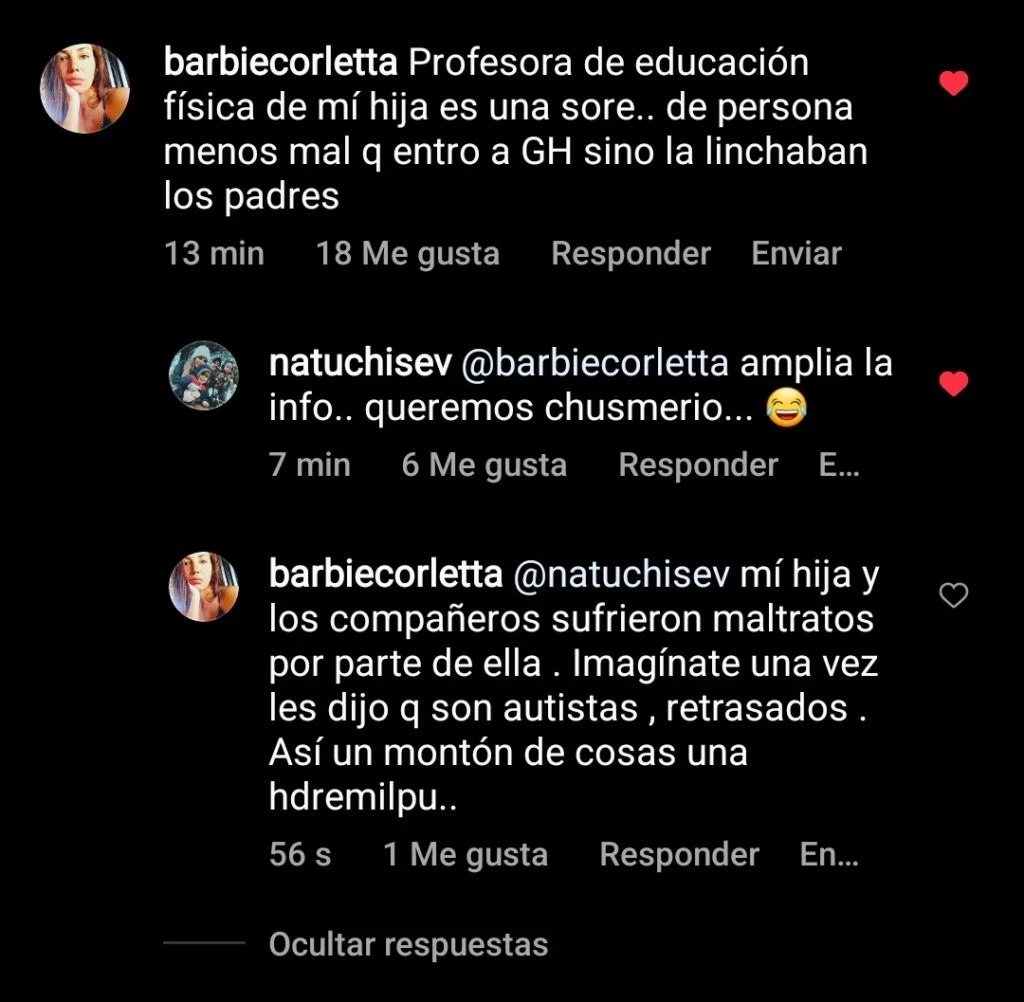Open barbiecorletta's profile picture on the top comment
Viewport: 1024px width, 1002px height.
pyautogui.click(x=84, y=88)
